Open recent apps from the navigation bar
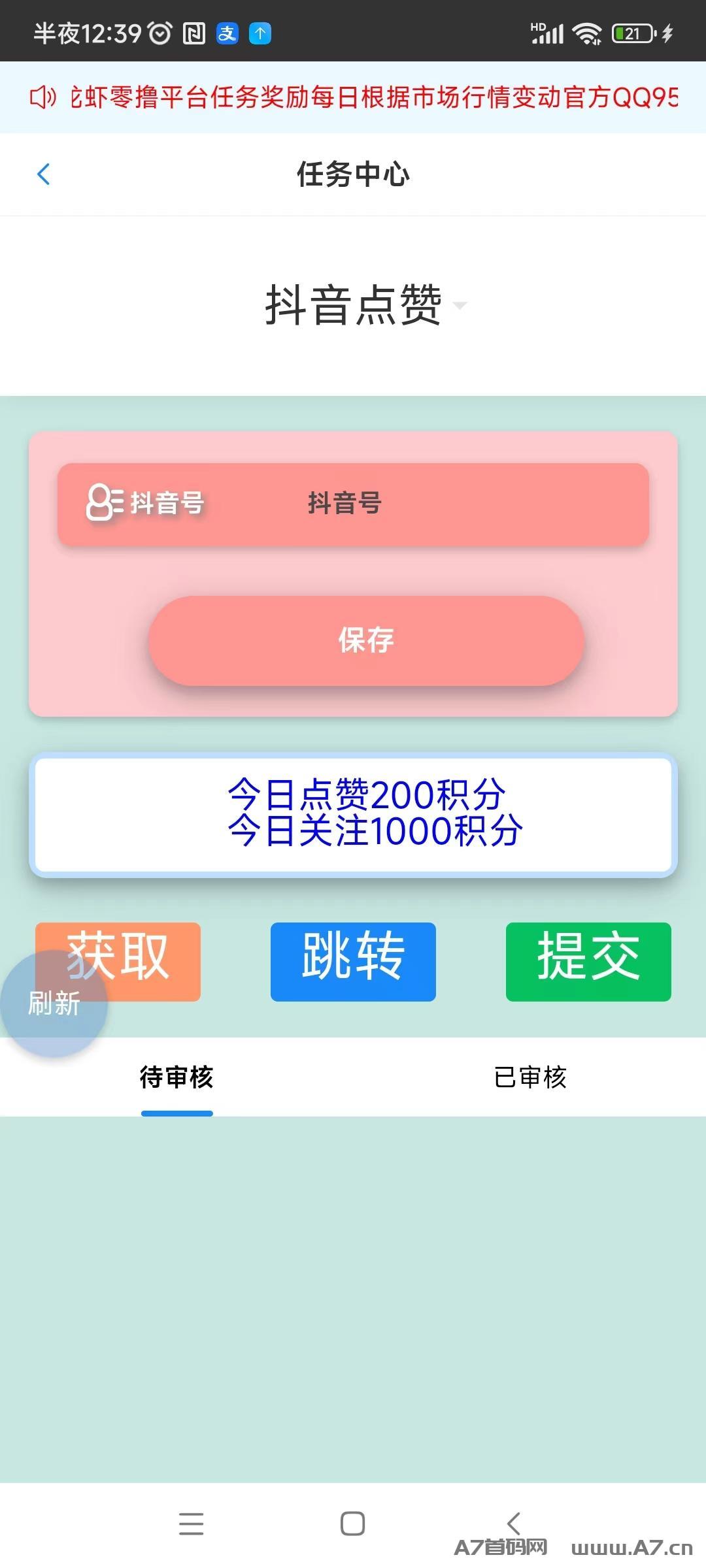The width and height of the screenshot is (706, 1568). 191,1524
